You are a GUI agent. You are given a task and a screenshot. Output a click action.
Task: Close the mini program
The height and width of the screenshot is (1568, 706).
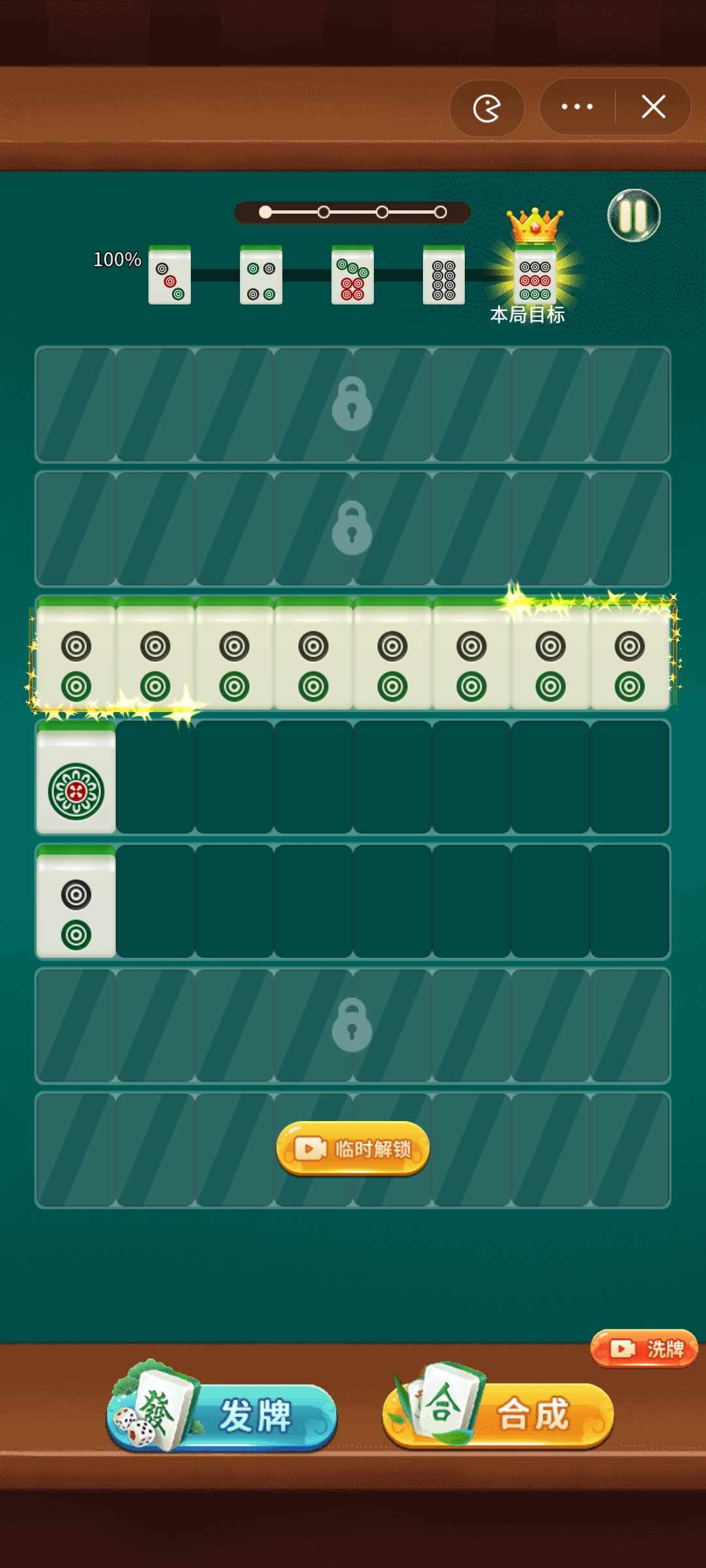click(x=653, y=106)
